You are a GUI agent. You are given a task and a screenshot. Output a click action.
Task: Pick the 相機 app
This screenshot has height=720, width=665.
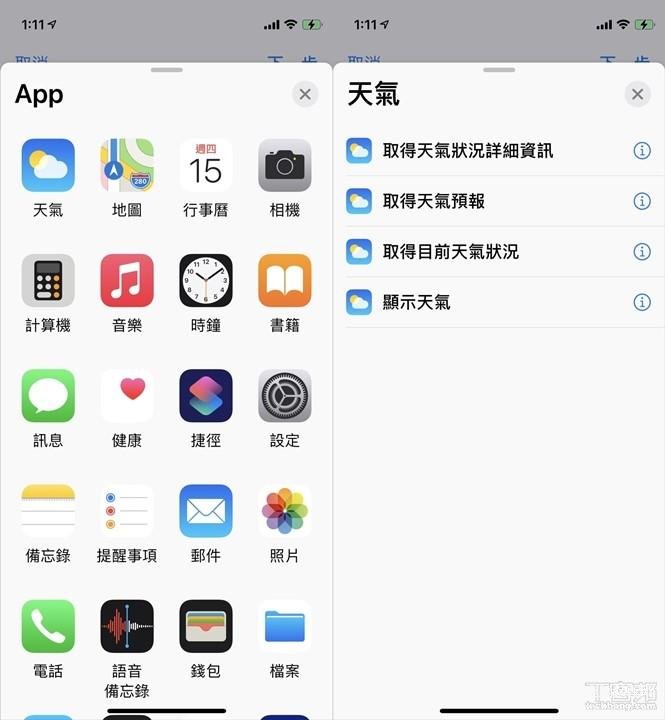[285, 166]
